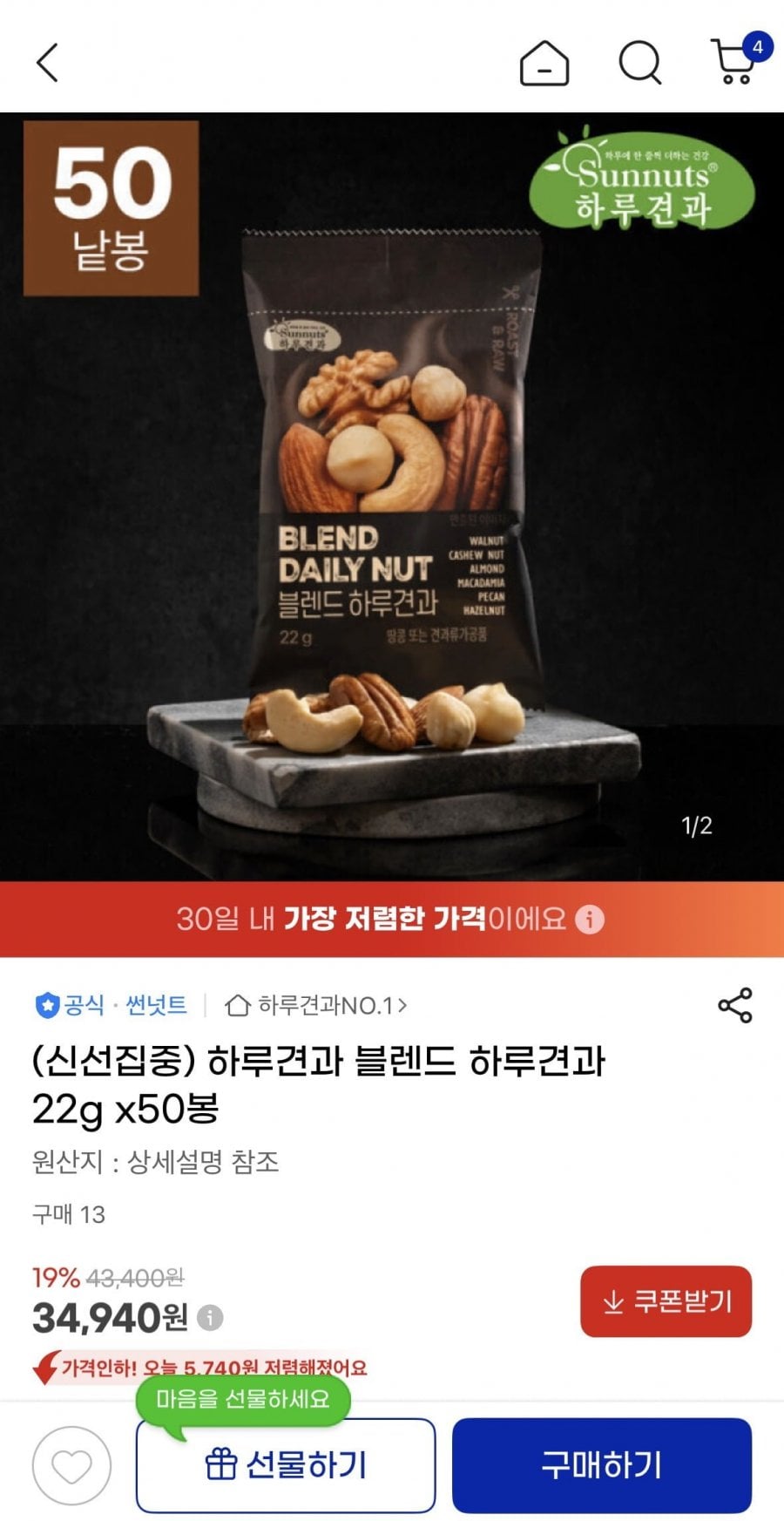Tap the 선물하기 gift button
This screenshot has height=1521, width=784.
(286, 1465)
